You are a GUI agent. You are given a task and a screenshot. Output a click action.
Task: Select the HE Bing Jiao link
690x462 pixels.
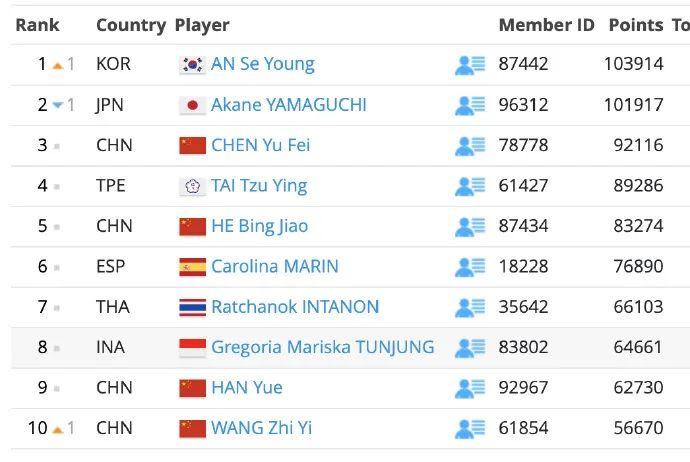pos(261,226)
